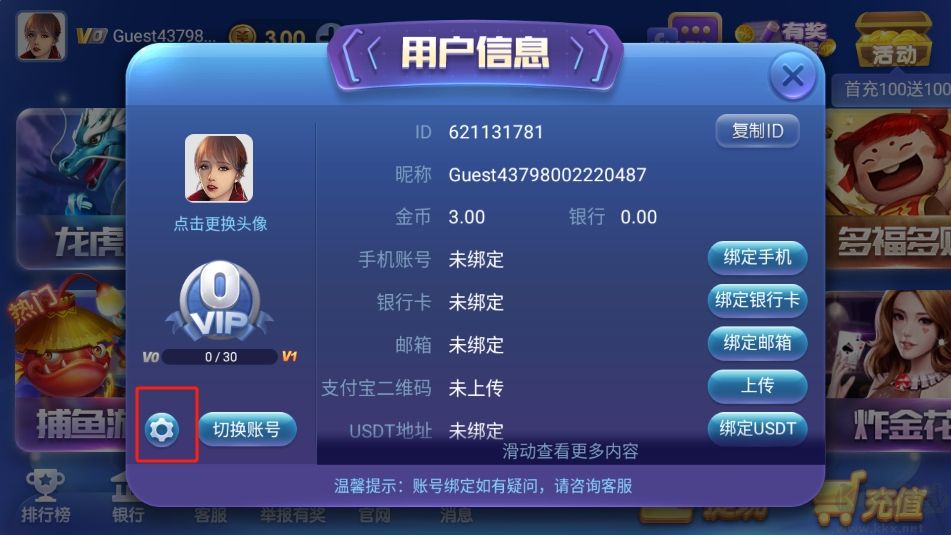Tap 绑定银行卡 to bind bank card
The height and width of the screenshot is (535, 951).
757,300
